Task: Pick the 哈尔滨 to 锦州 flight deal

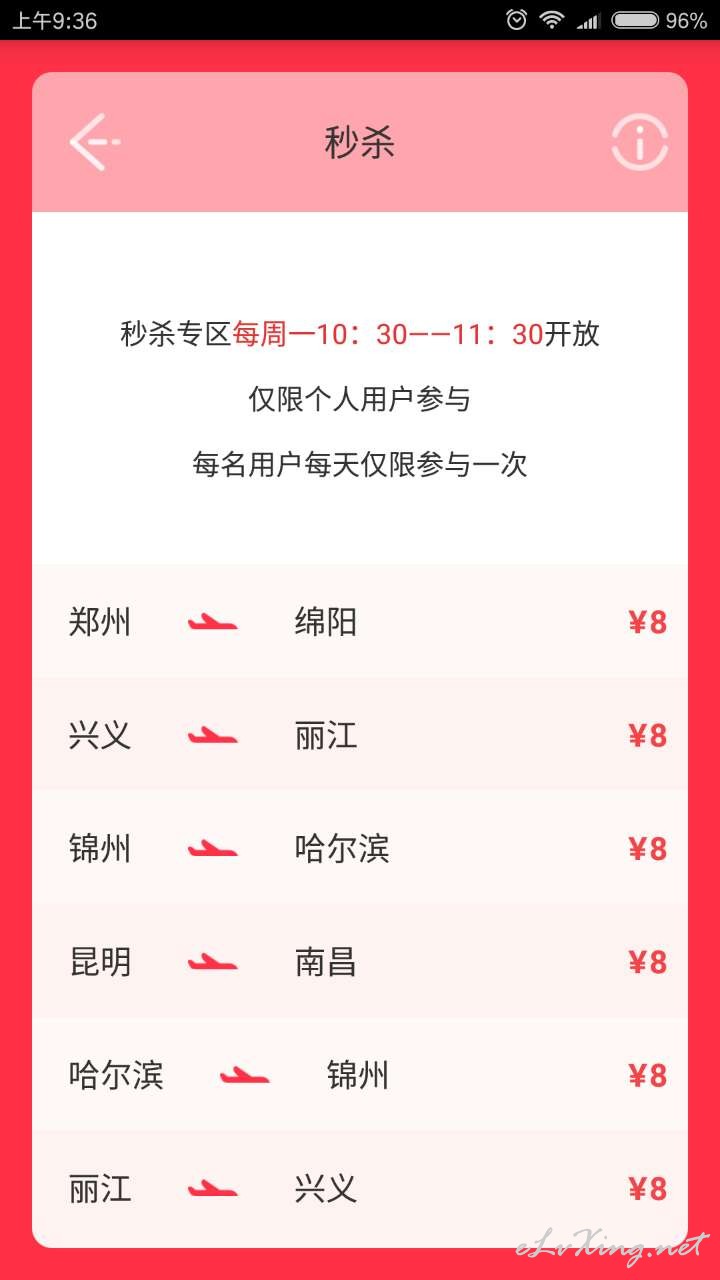Action: [x=360, y=1074]
